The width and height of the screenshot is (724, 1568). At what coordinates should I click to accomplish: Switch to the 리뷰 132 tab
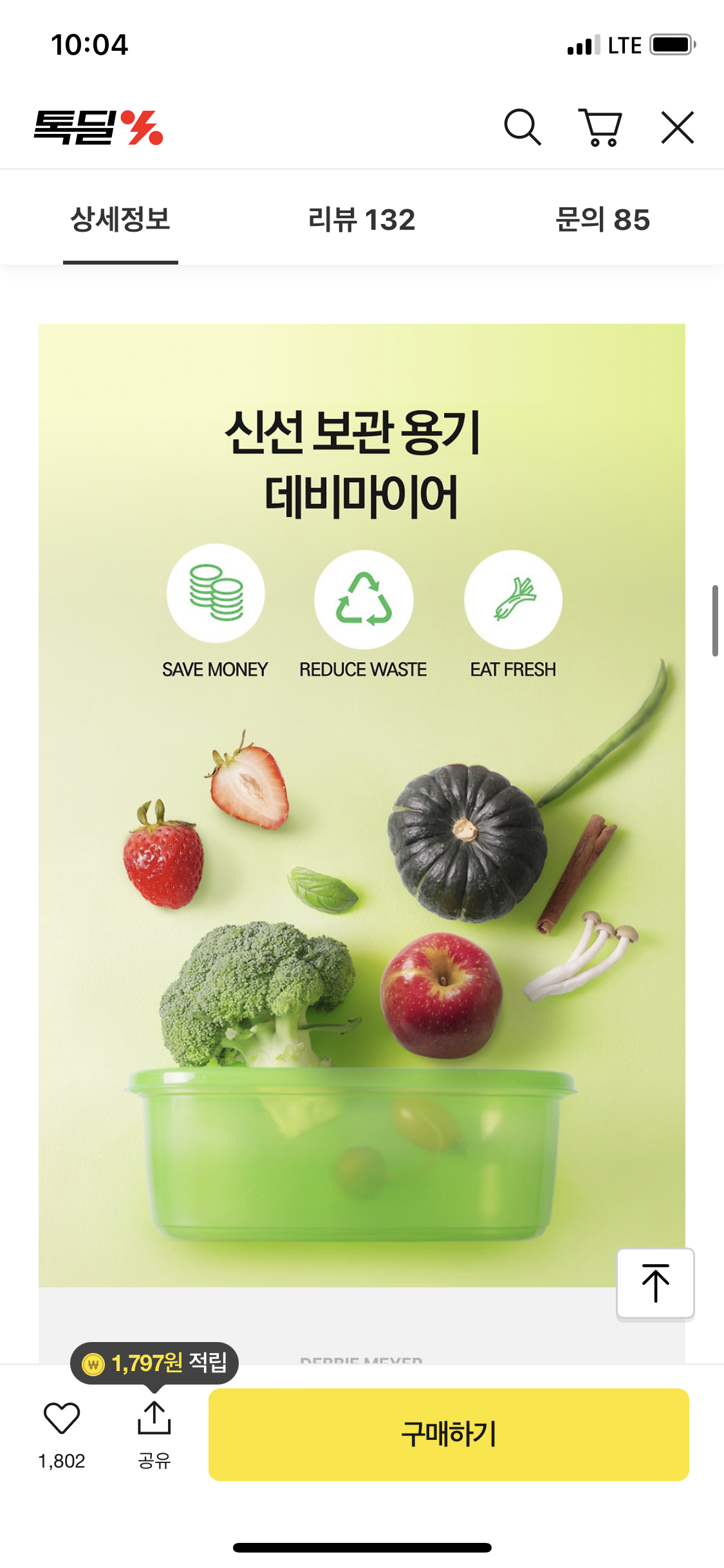coord(362,220)
